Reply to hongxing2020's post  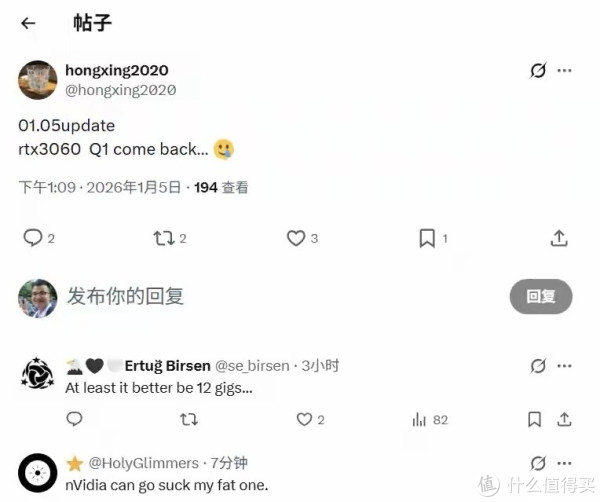coord(33,238)
